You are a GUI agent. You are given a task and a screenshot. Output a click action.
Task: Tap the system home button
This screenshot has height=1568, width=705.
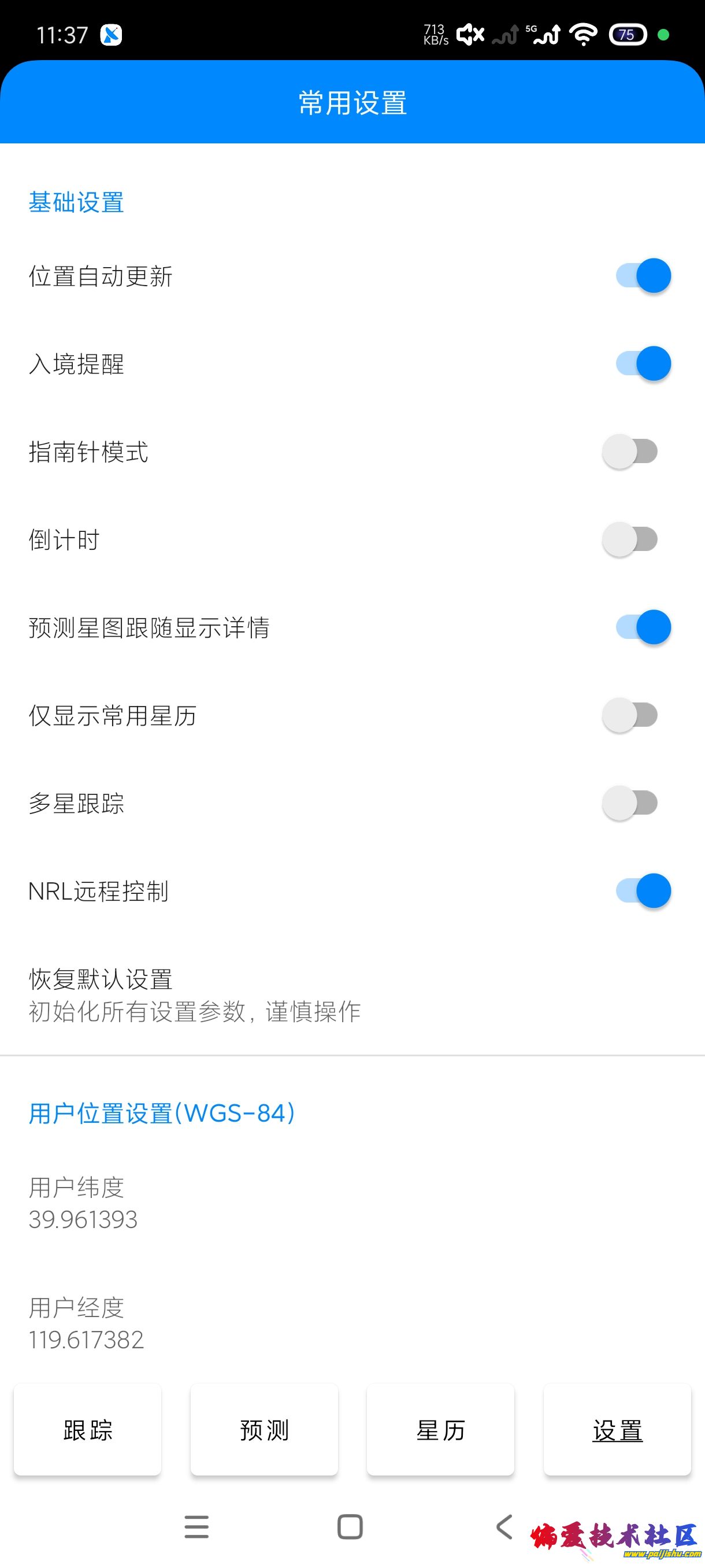click(x=350, y=1526)
